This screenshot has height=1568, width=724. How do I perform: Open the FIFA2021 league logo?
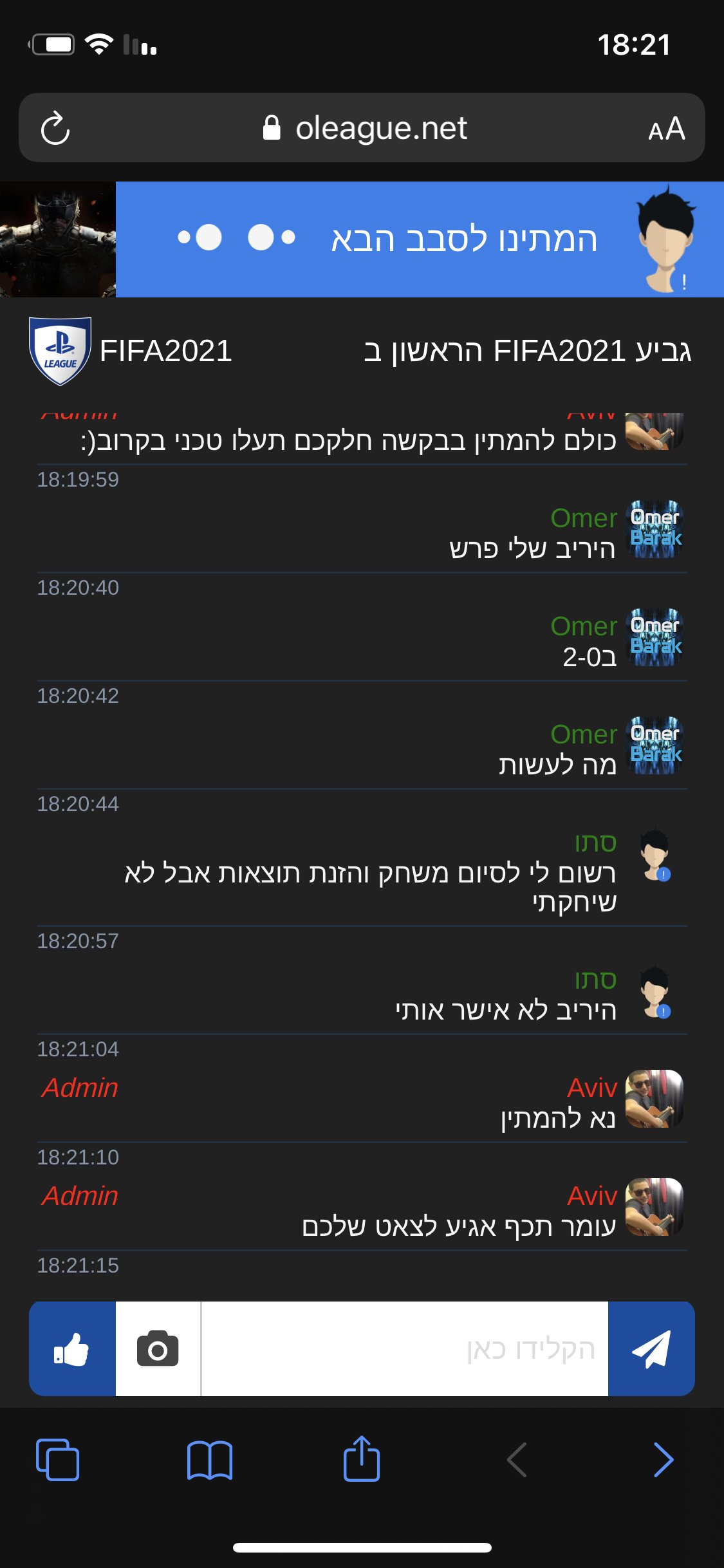tap(60, 351)
